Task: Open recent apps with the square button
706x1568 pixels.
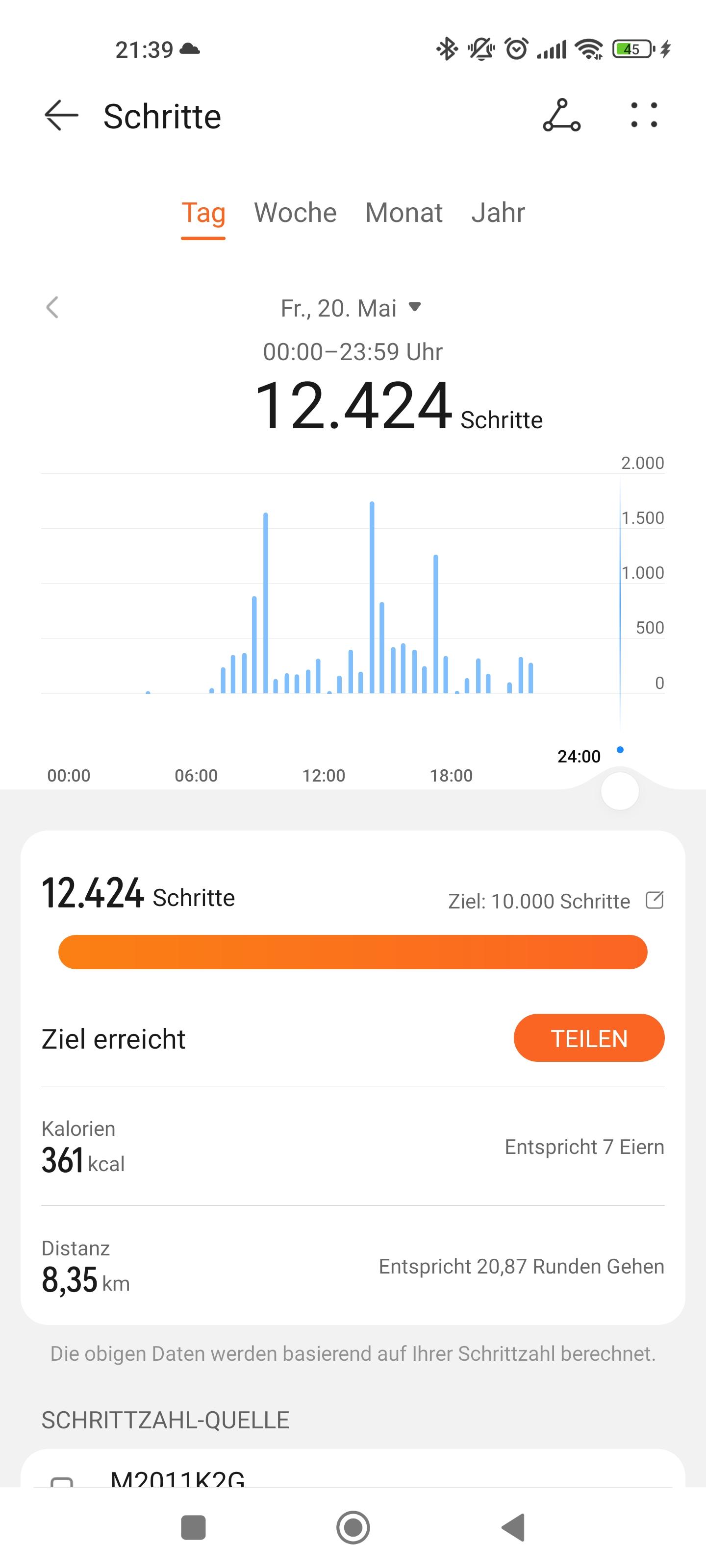Action: coord(194,1527)
